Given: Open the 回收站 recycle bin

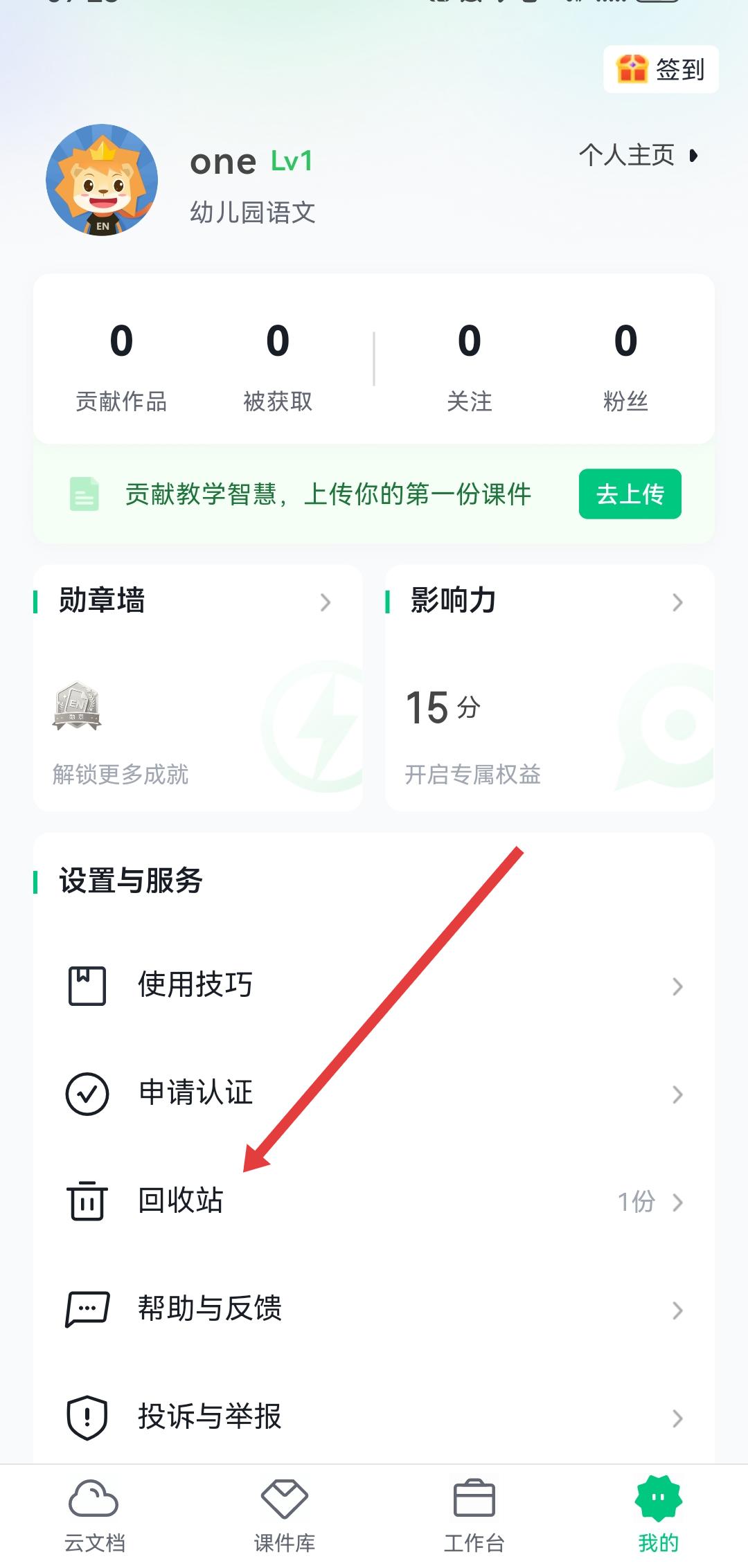Looking at the screenshot, I should [374, 1201].
